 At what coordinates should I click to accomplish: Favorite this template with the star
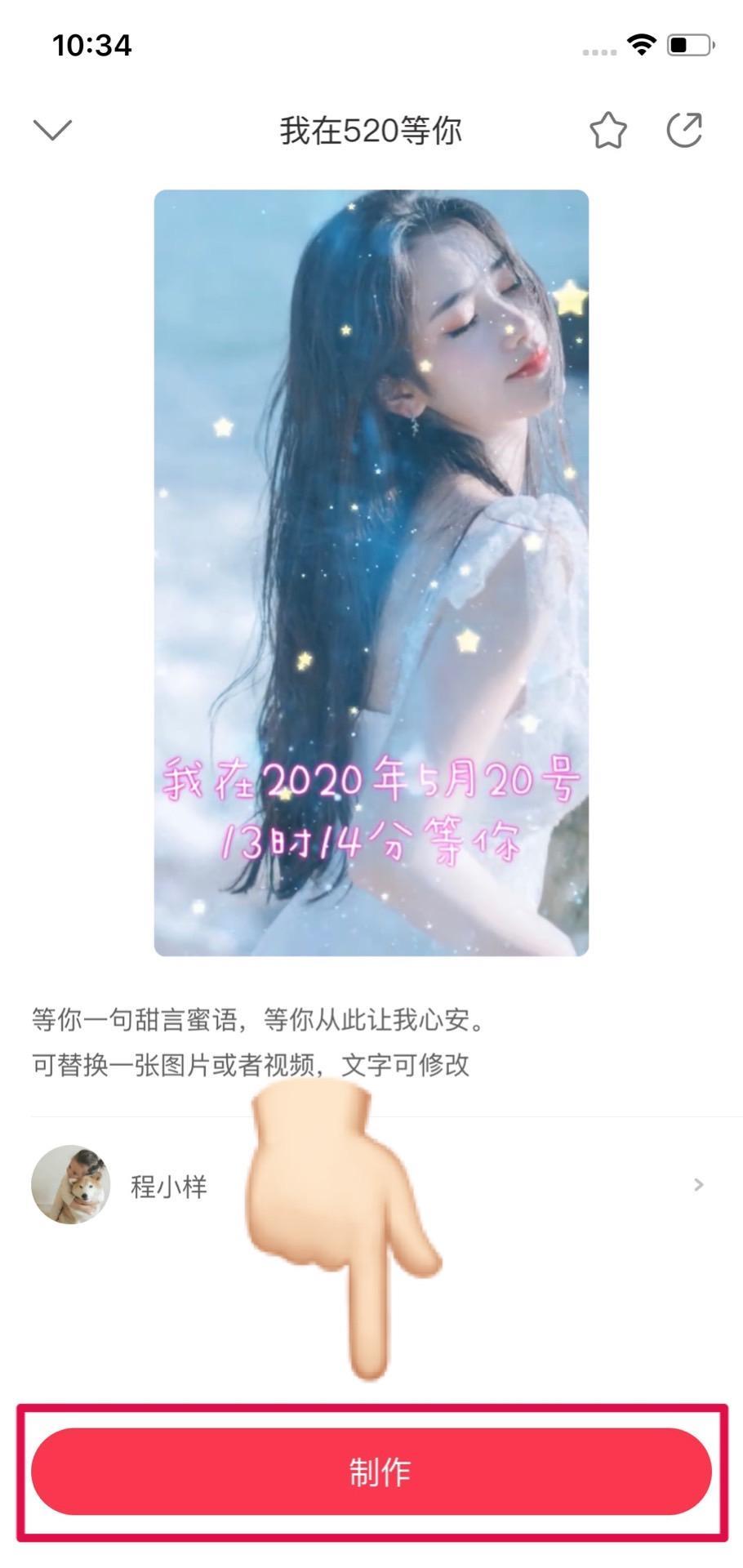pyautogui.click(x=607, y=131)
